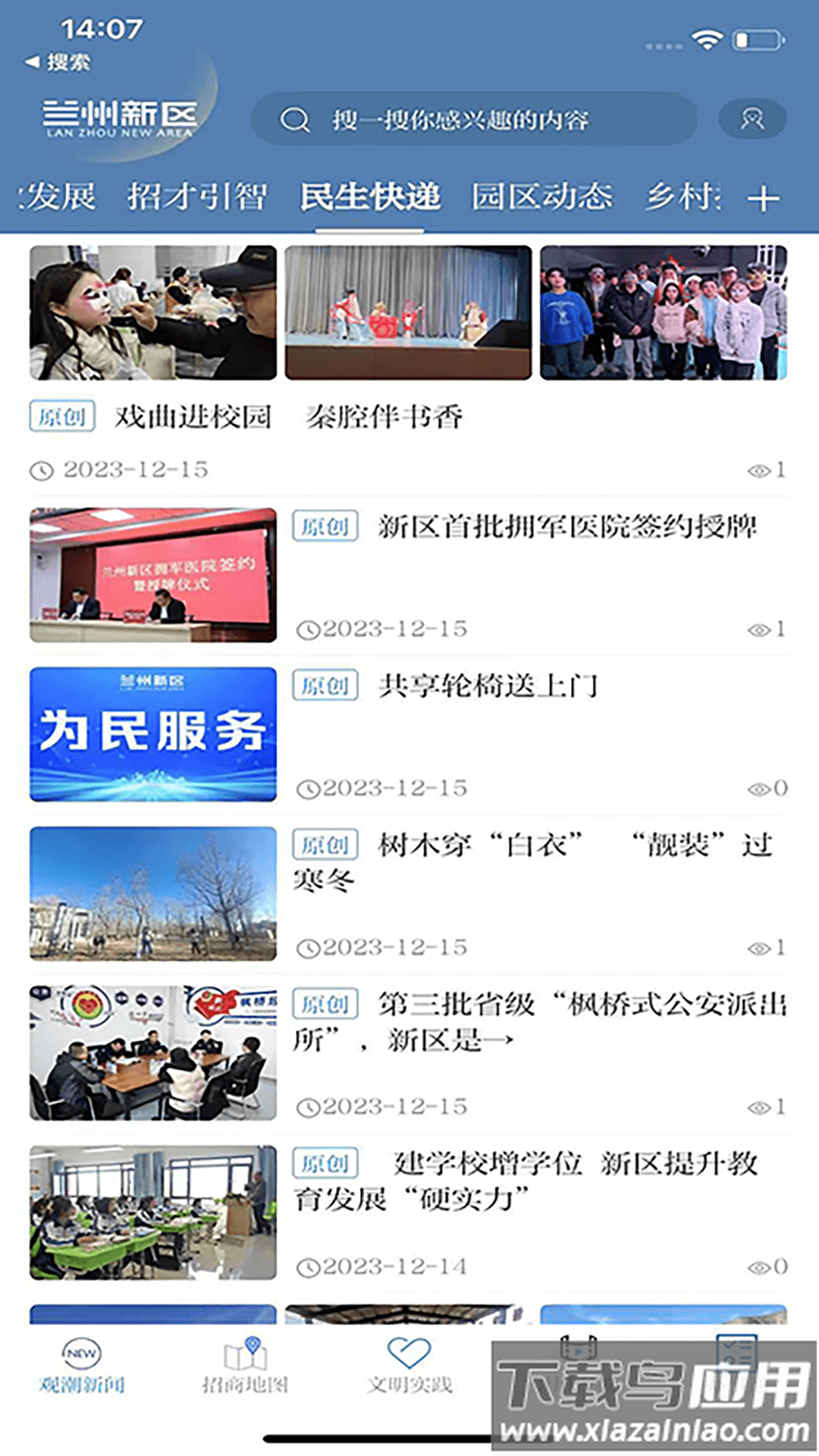The height and width of the screenshot is (1456, 819).
Task: Add channels with the plus icon
Action: point(763,199)
